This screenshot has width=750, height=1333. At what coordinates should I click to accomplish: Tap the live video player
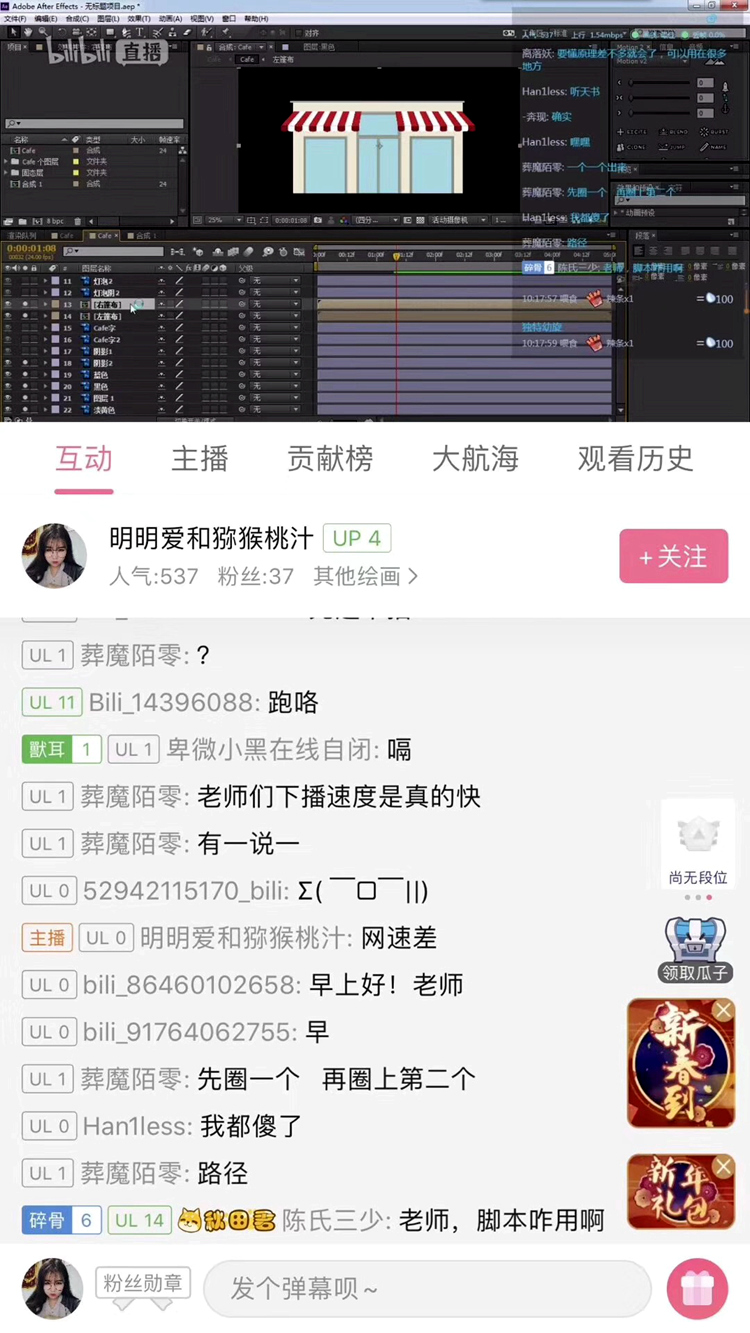(375, 210)
